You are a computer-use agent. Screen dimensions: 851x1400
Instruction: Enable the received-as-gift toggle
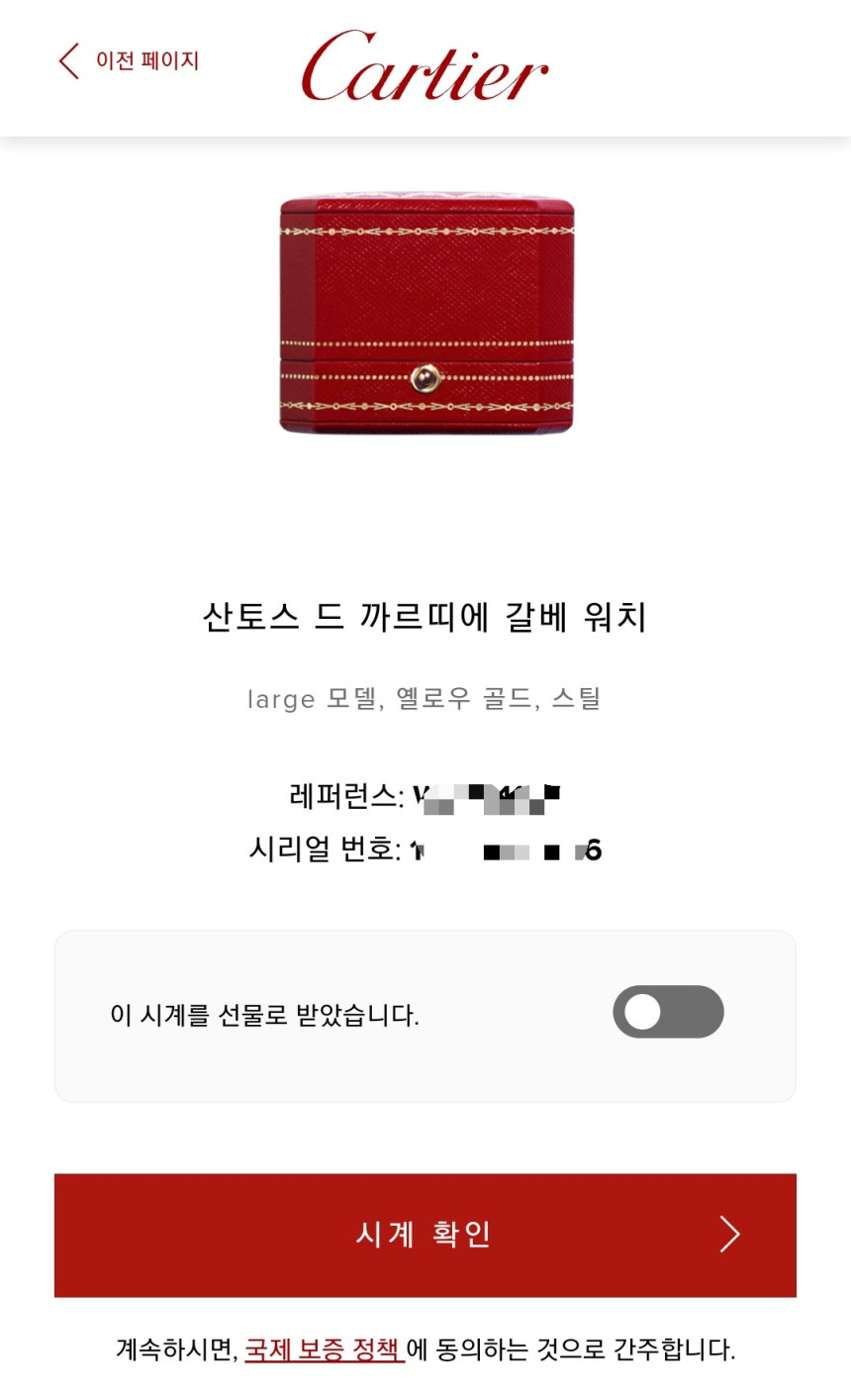pyautogui.click(x=668, y=1012)
